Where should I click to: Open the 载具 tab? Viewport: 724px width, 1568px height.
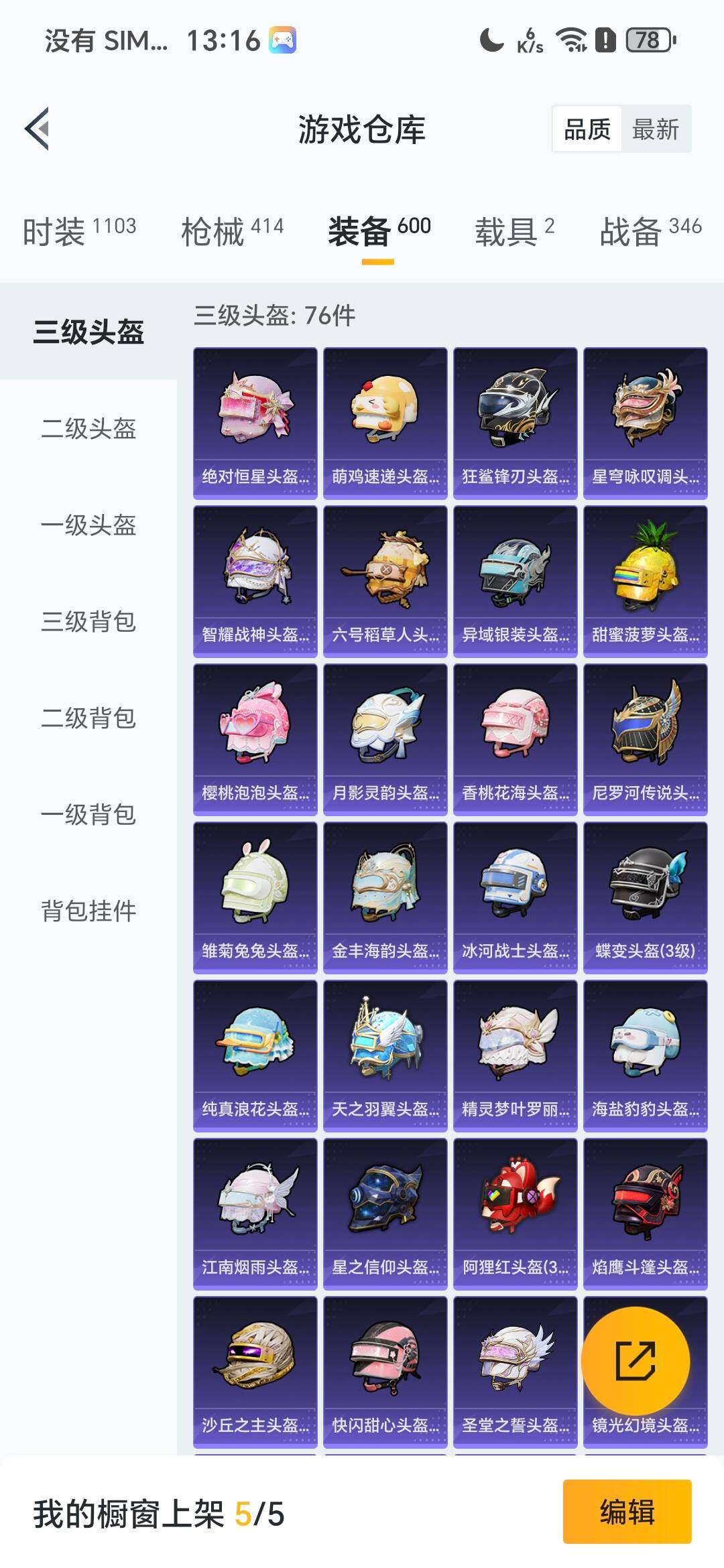click(514, 231)
